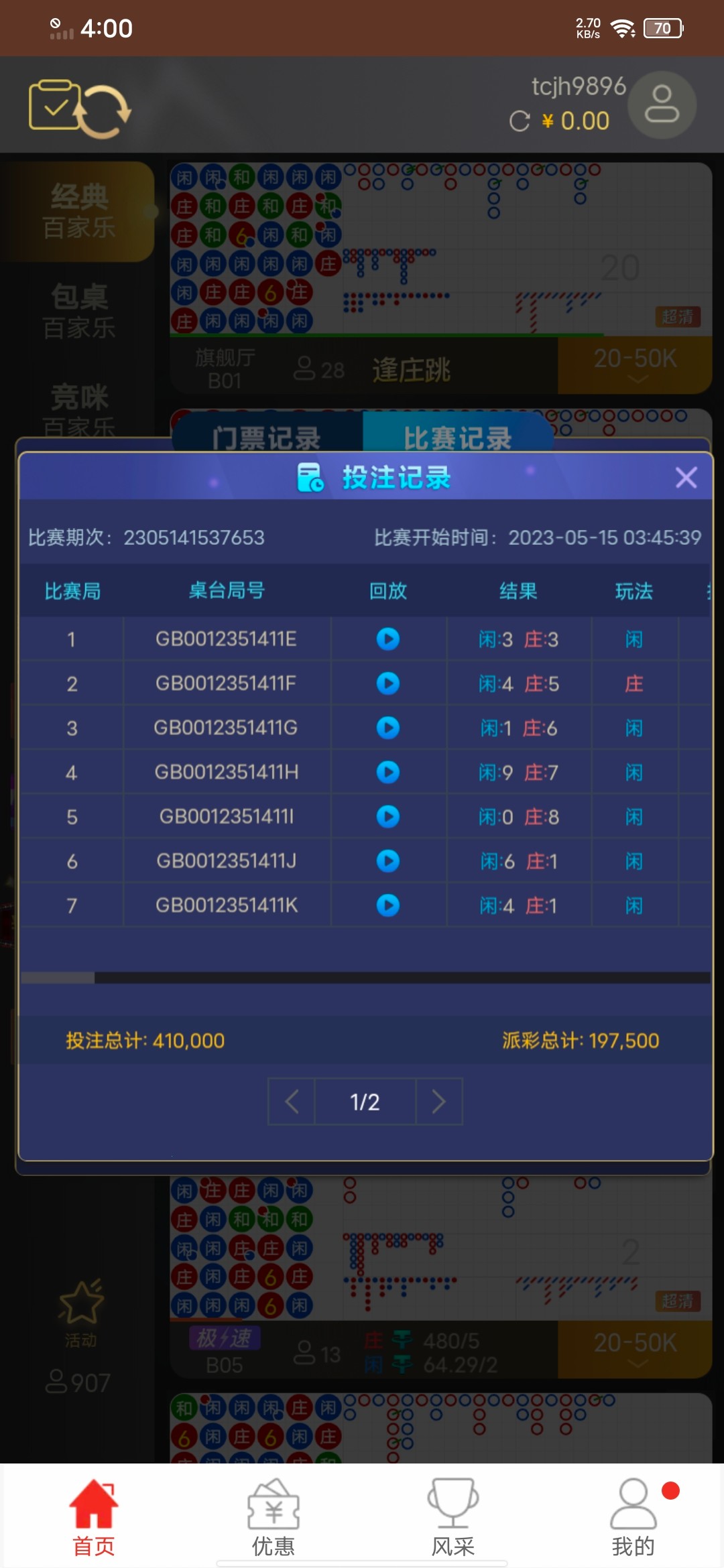Go to previous page of betting records
The width and height of the screenshot is (724, 1568).
[x=292, y=1102]
